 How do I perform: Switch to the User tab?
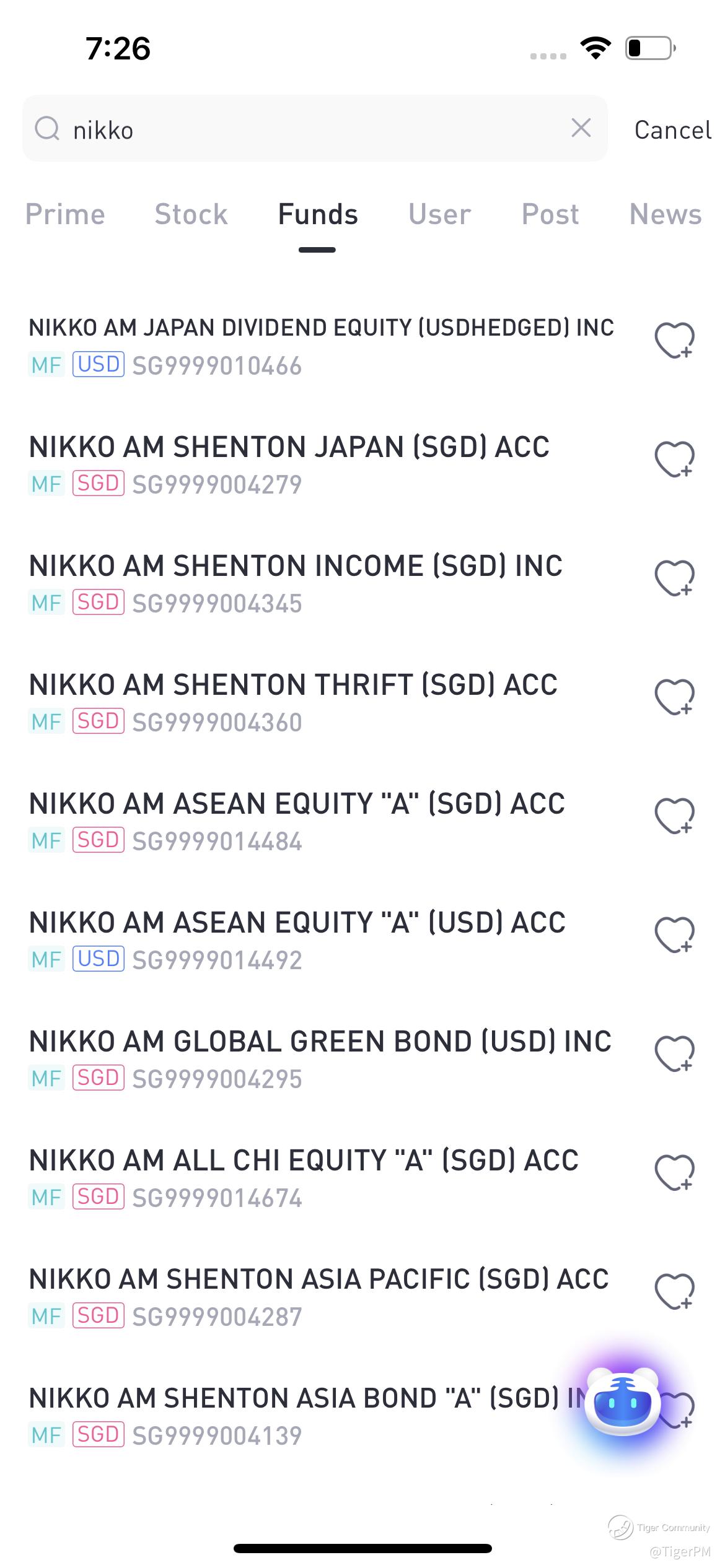[x=439, y=214]
